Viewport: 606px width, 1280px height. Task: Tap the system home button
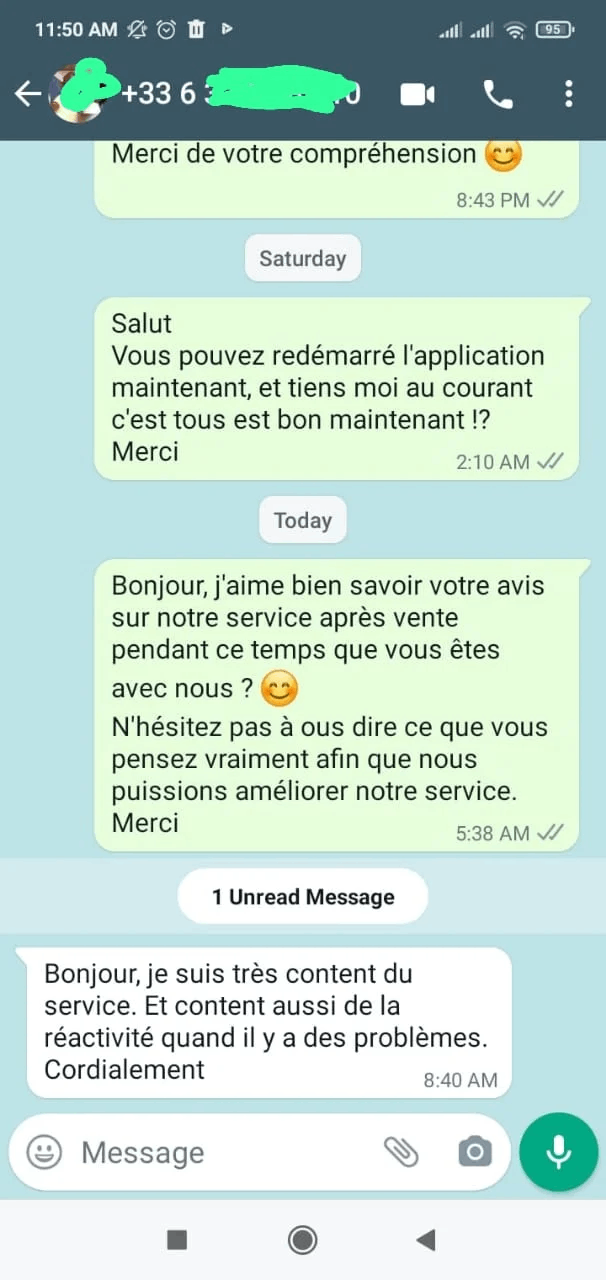click(x=302, y=1240)
